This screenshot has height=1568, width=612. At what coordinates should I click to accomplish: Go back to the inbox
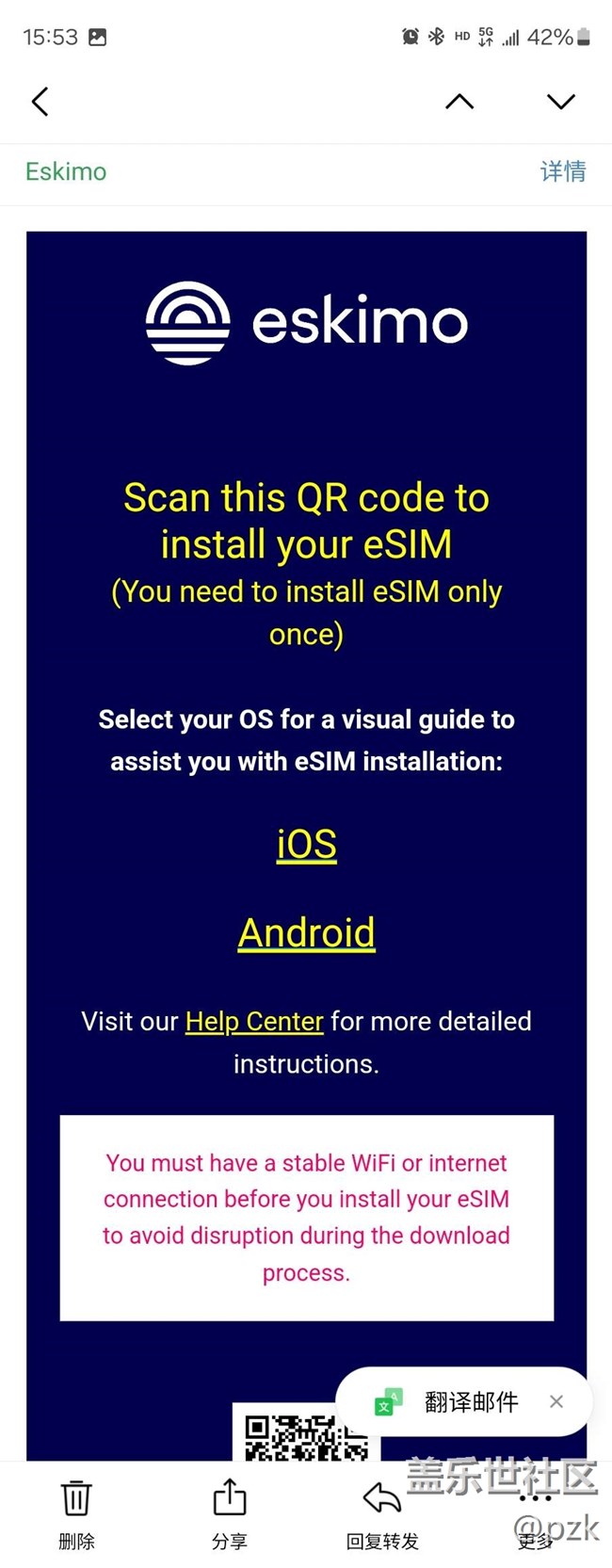tap(40, 102)
